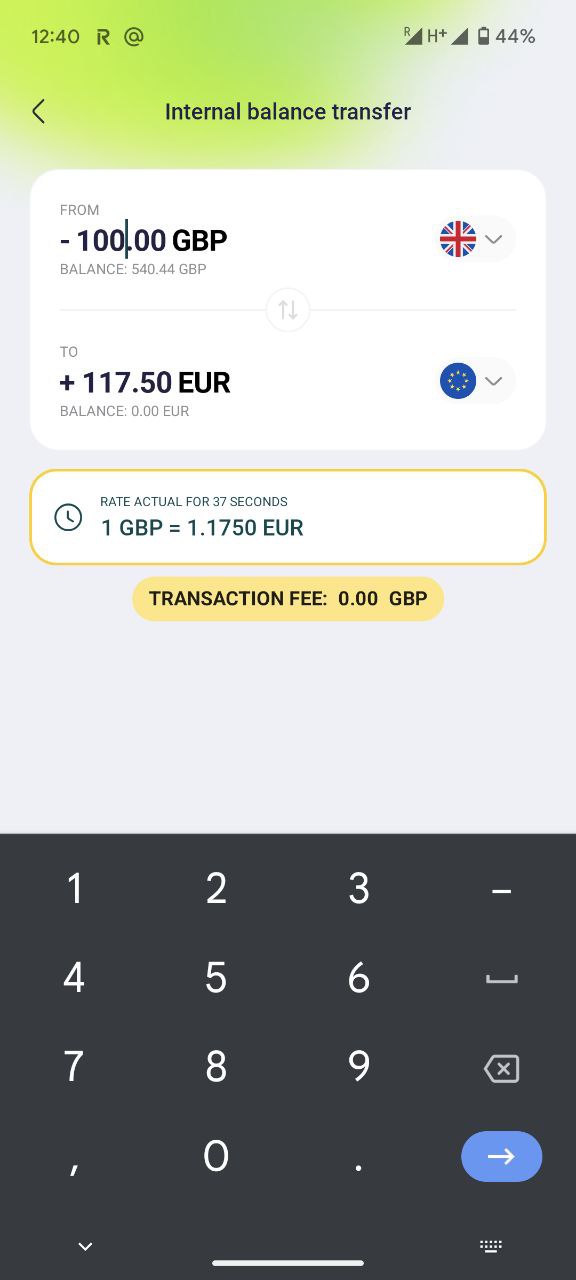Image resolution: width=576 pixels, height=1280 pixels.
Task: Type digit 0 on the keypad
Action: tap(216, 1156)
